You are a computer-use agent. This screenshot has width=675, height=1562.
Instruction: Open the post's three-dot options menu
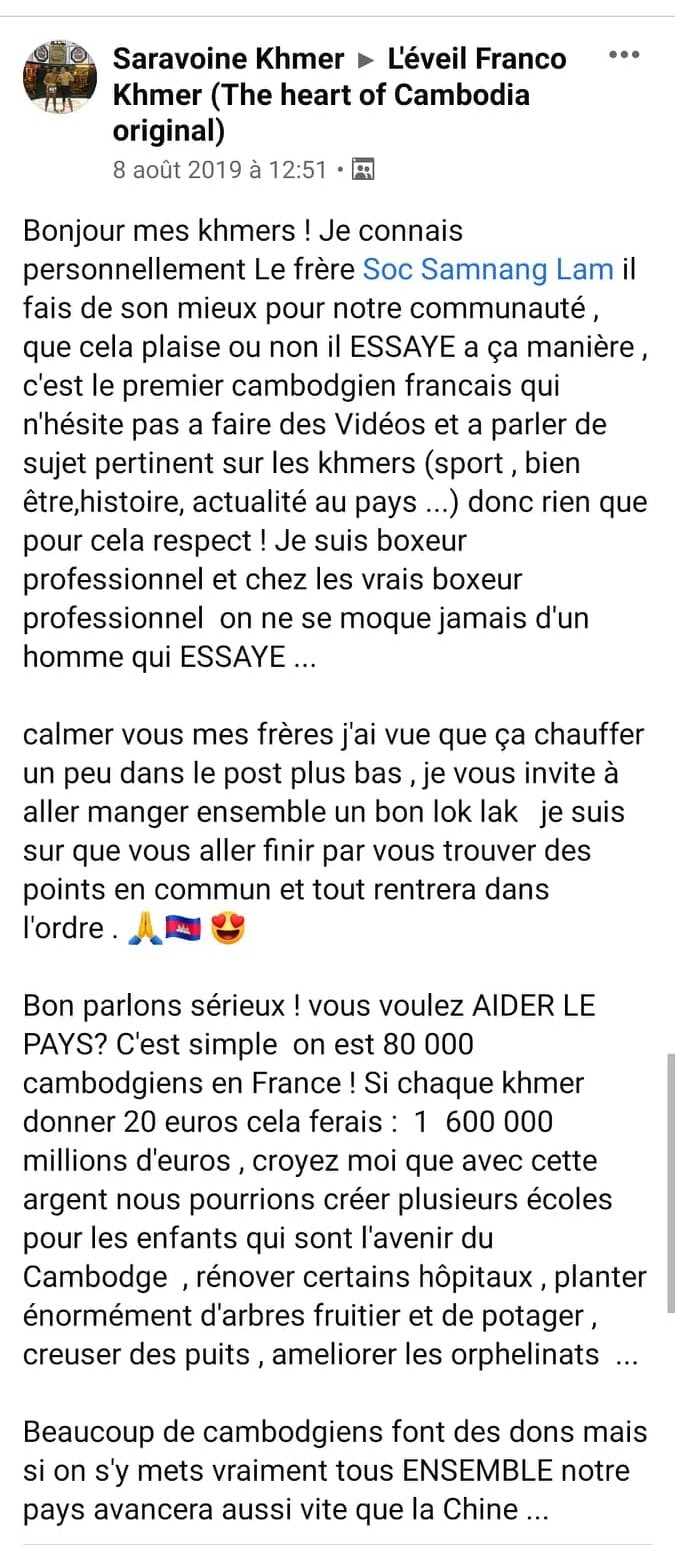click(624, 55)
